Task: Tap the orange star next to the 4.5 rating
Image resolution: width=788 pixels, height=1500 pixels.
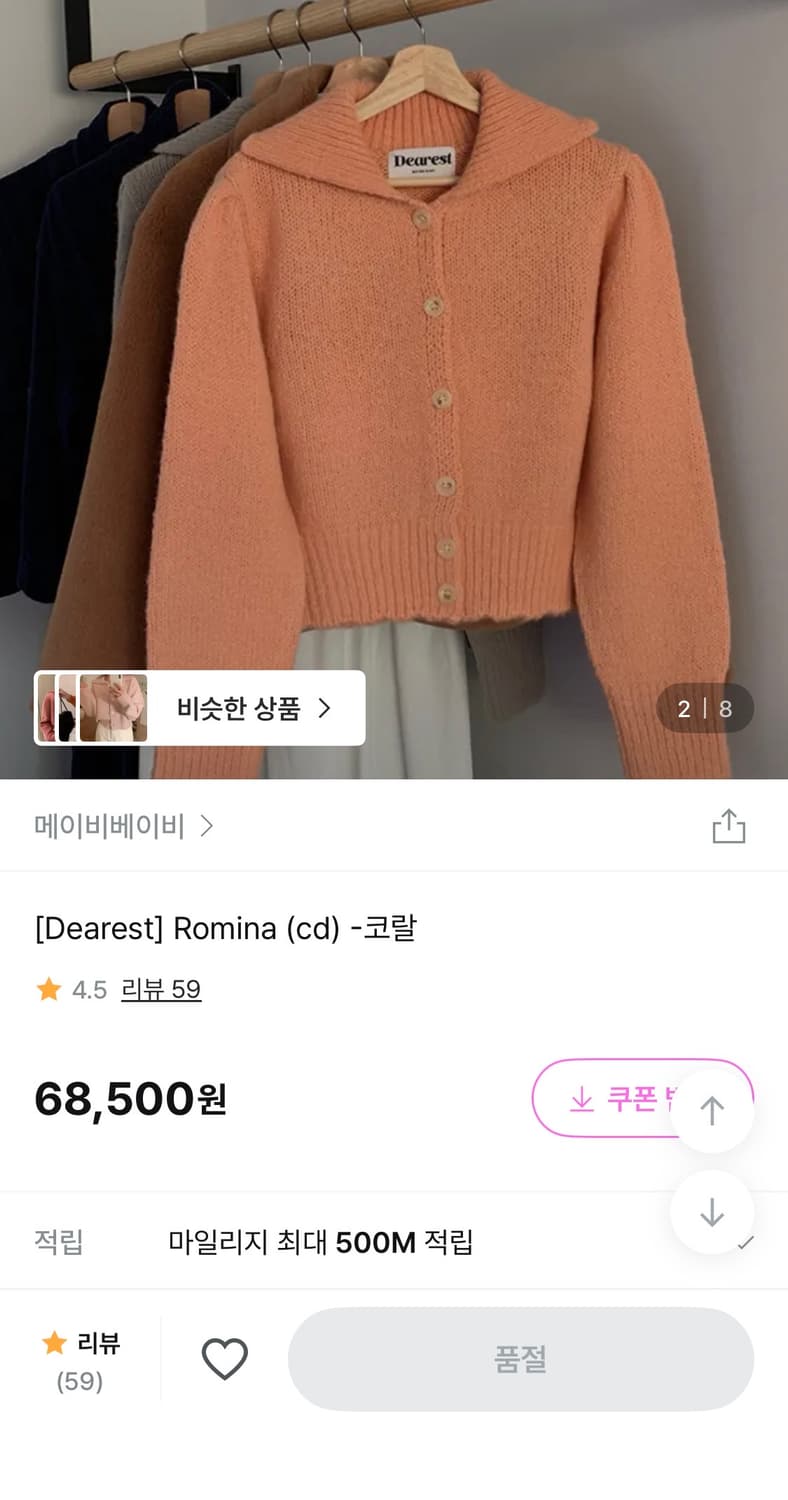Action: (x=47, y=989)
